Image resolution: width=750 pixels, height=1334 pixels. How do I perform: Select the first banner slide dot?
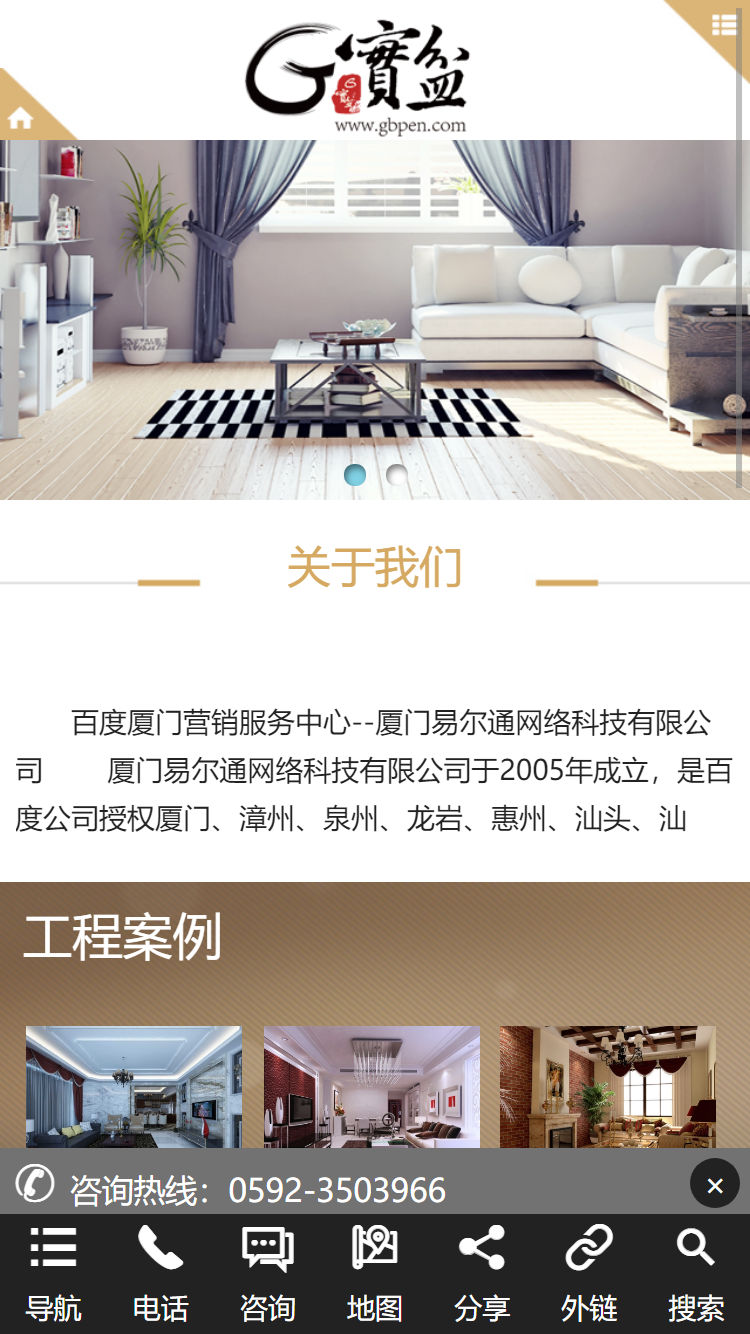point(355,475)
